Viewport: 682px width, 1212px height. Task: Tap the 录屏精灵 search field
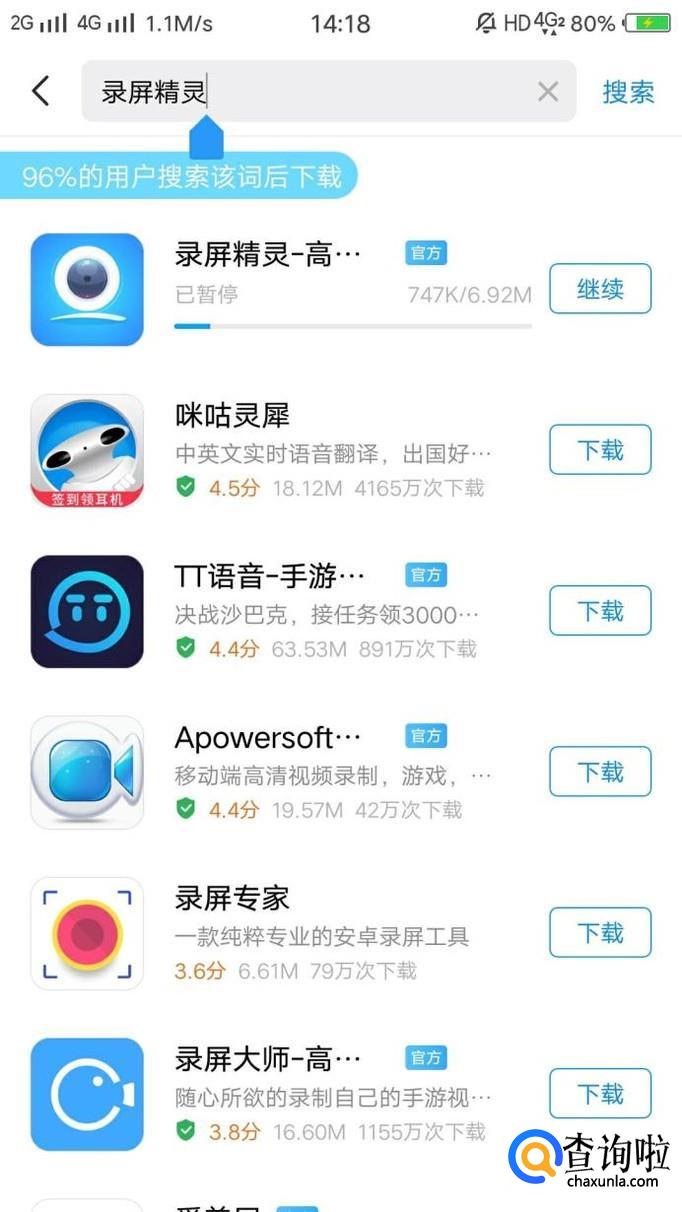pyautogui.click(x=310, y=92)
